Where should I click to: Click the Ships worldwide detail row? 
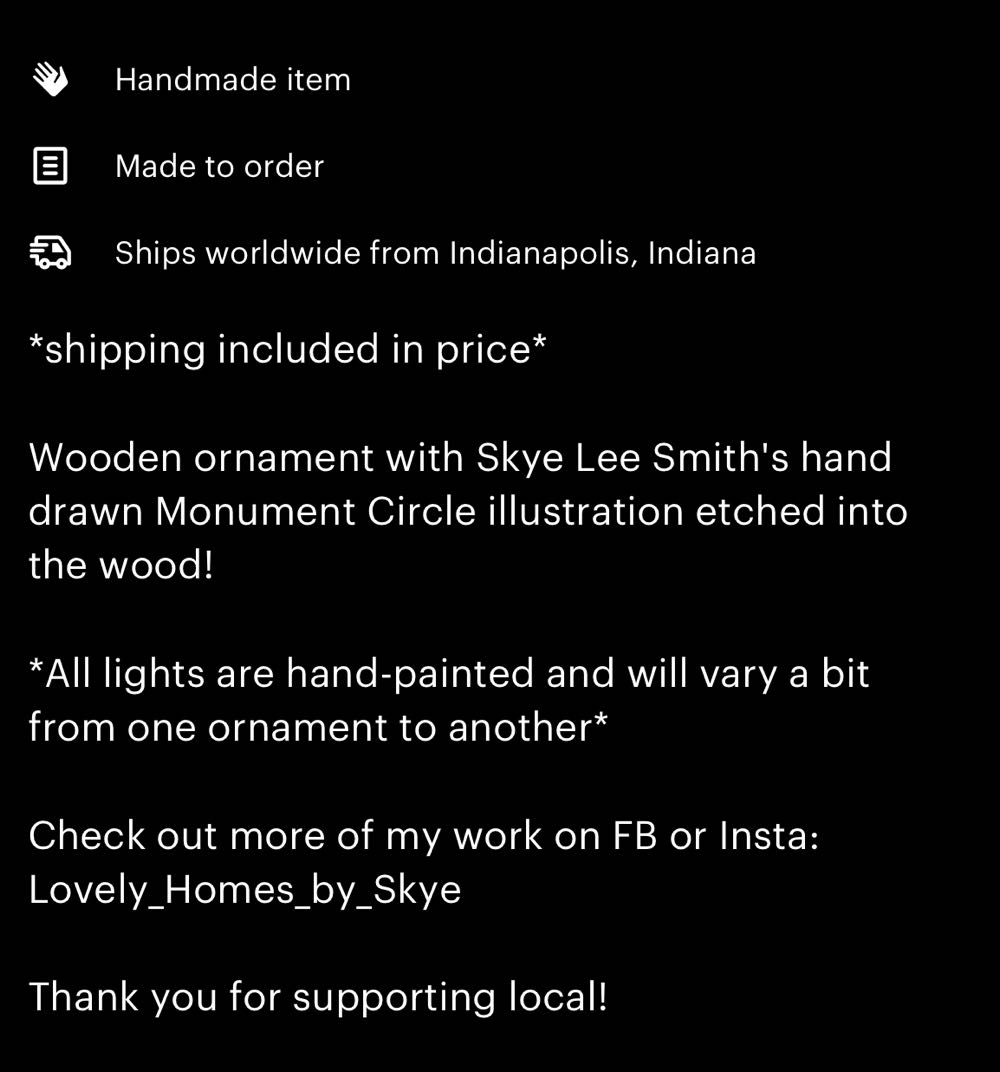click(x=437, y=253)
